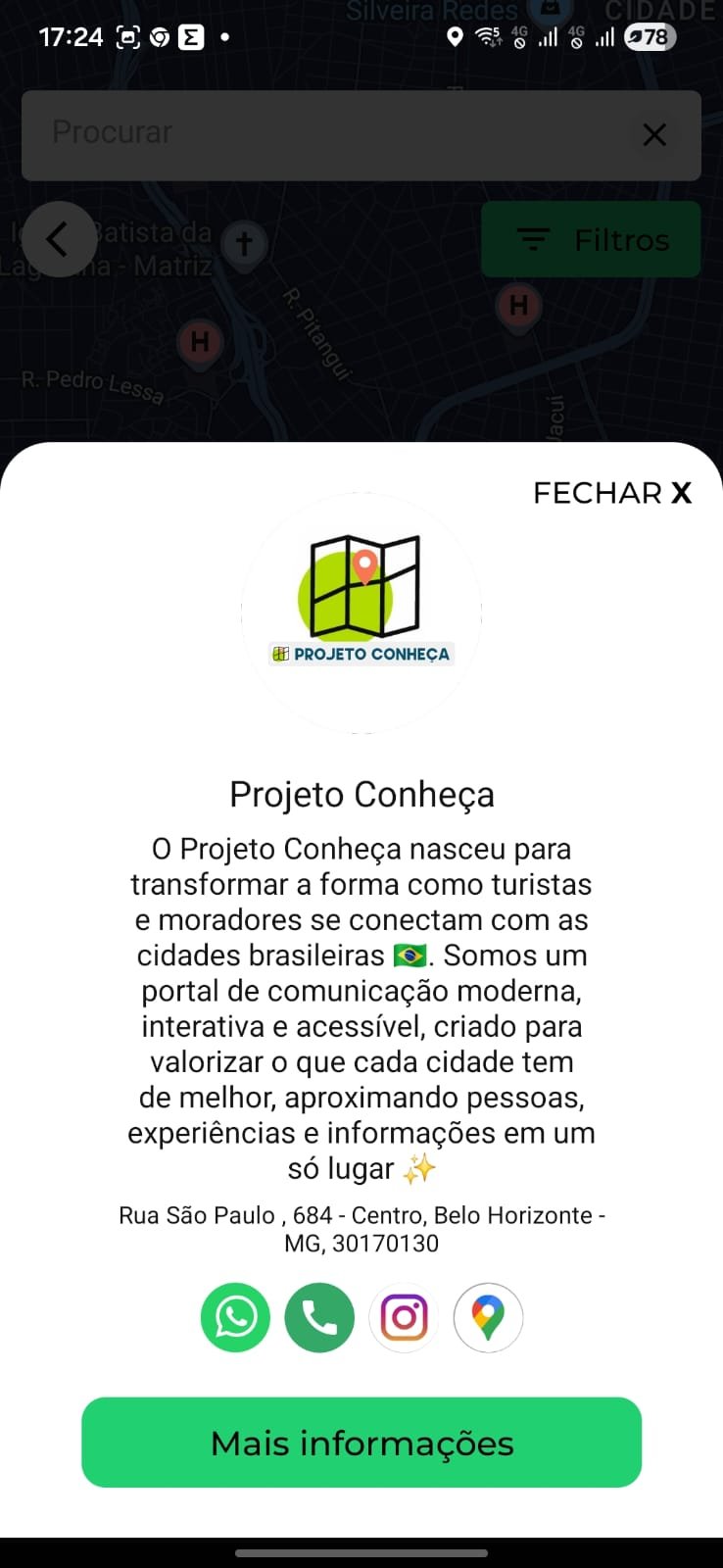Clear the search with the X icon

click(x=654, y=135)
